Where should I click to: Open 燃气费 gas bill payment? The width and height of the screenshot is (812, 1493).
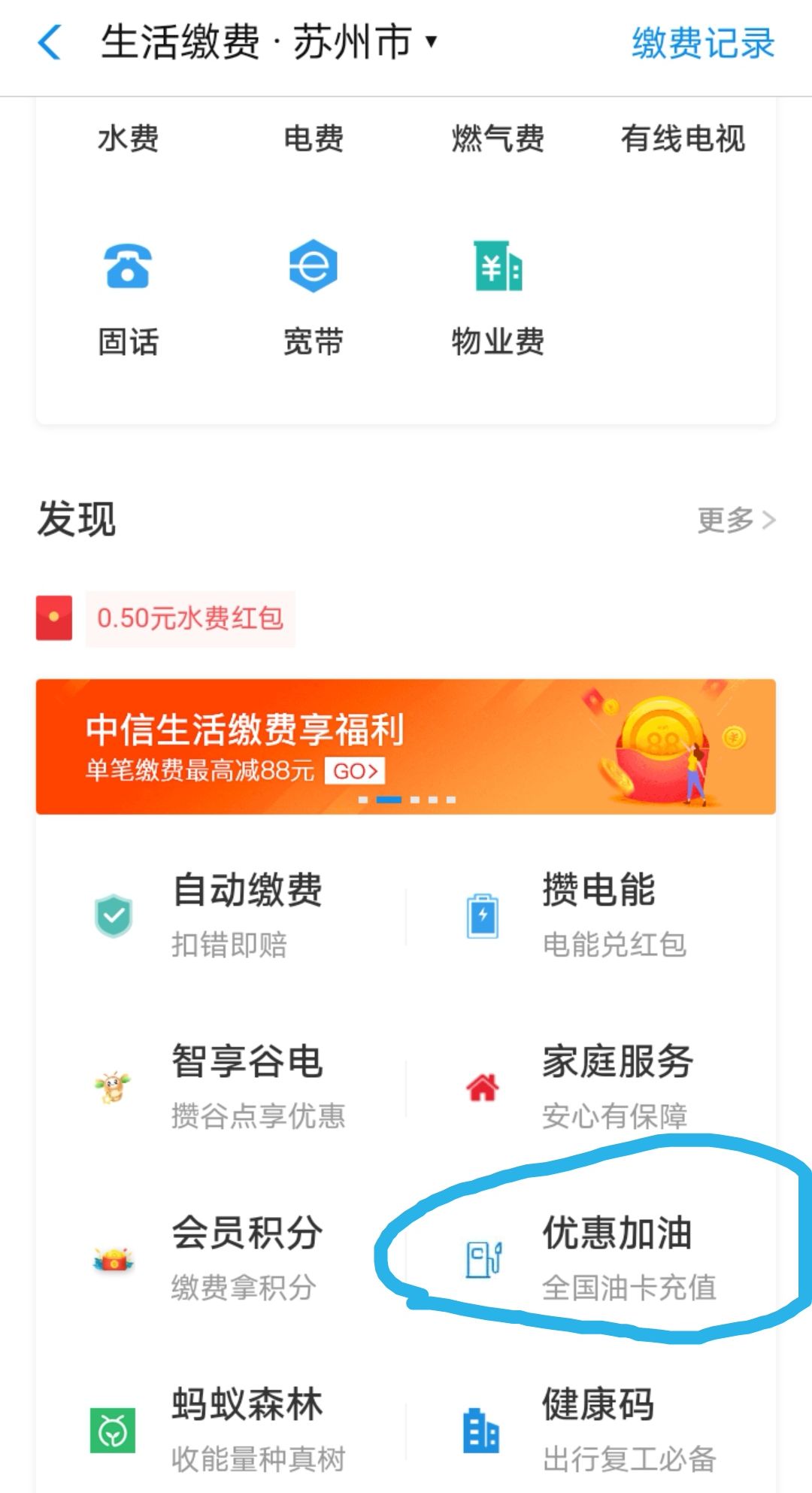point(498,138)
